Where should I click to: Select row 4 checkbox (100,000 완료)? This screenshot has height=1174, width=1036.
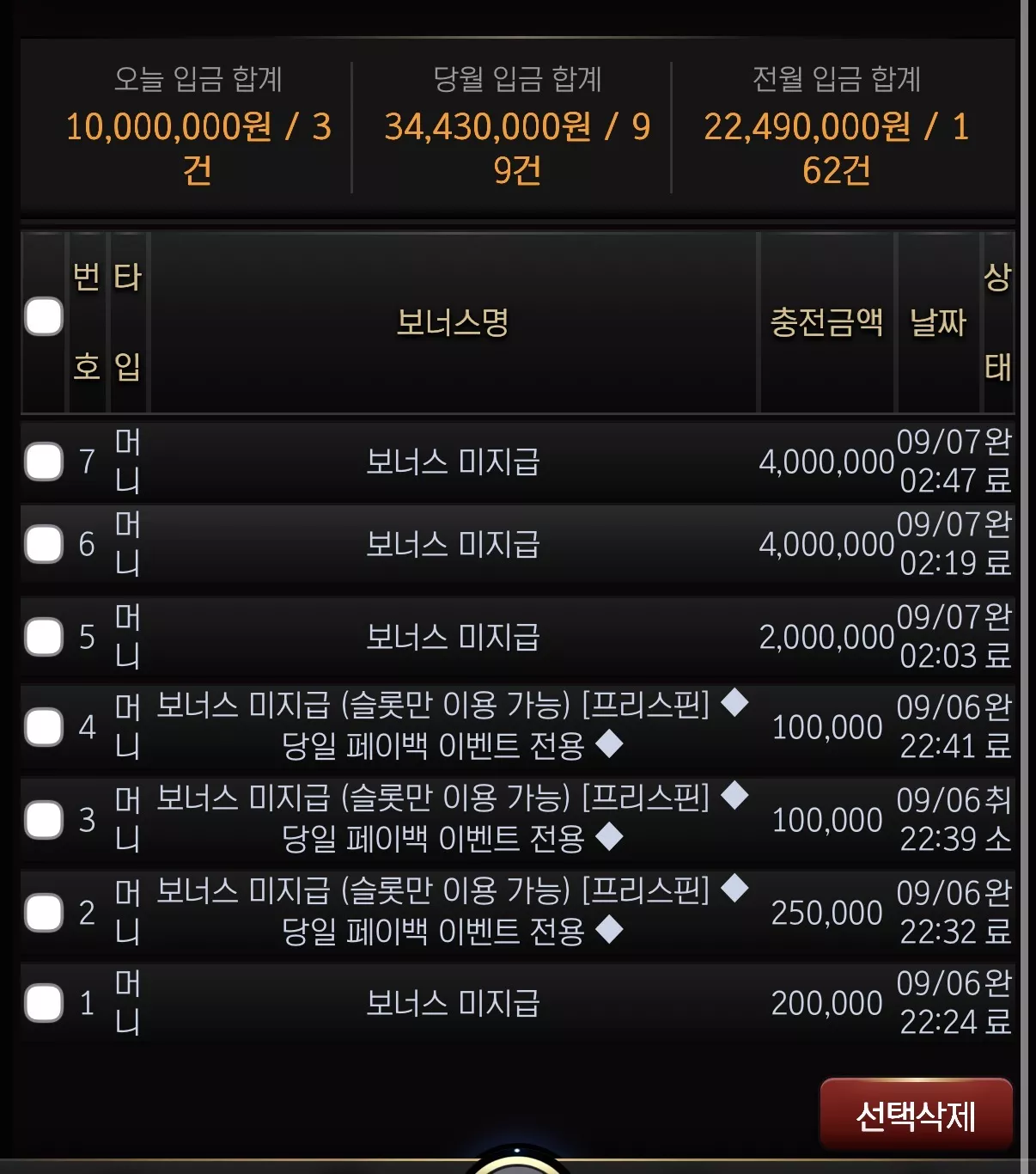click(x=44, y=727)
